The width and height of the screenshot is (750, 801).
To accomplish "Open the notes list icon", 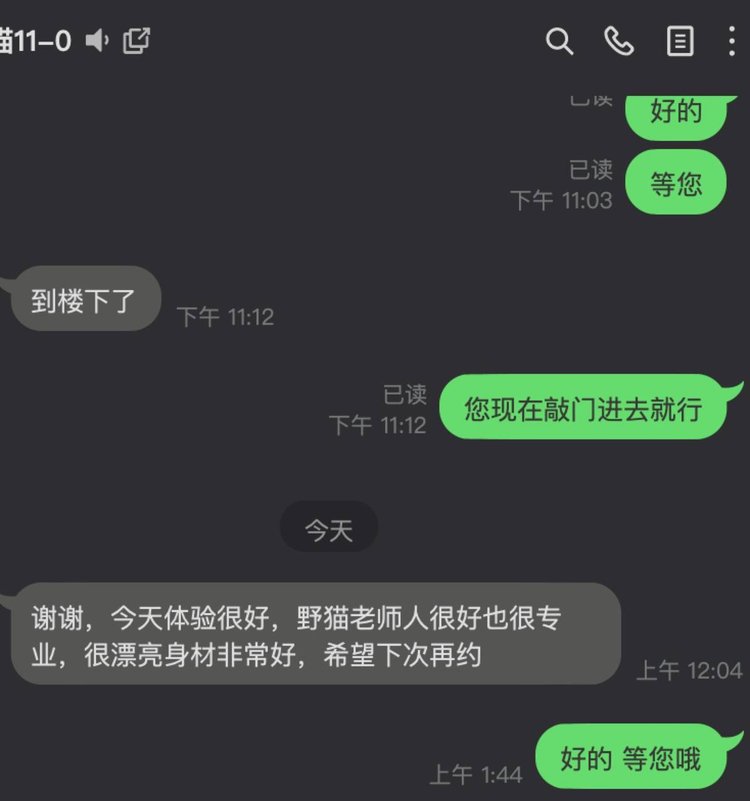I will pos(680,41).
